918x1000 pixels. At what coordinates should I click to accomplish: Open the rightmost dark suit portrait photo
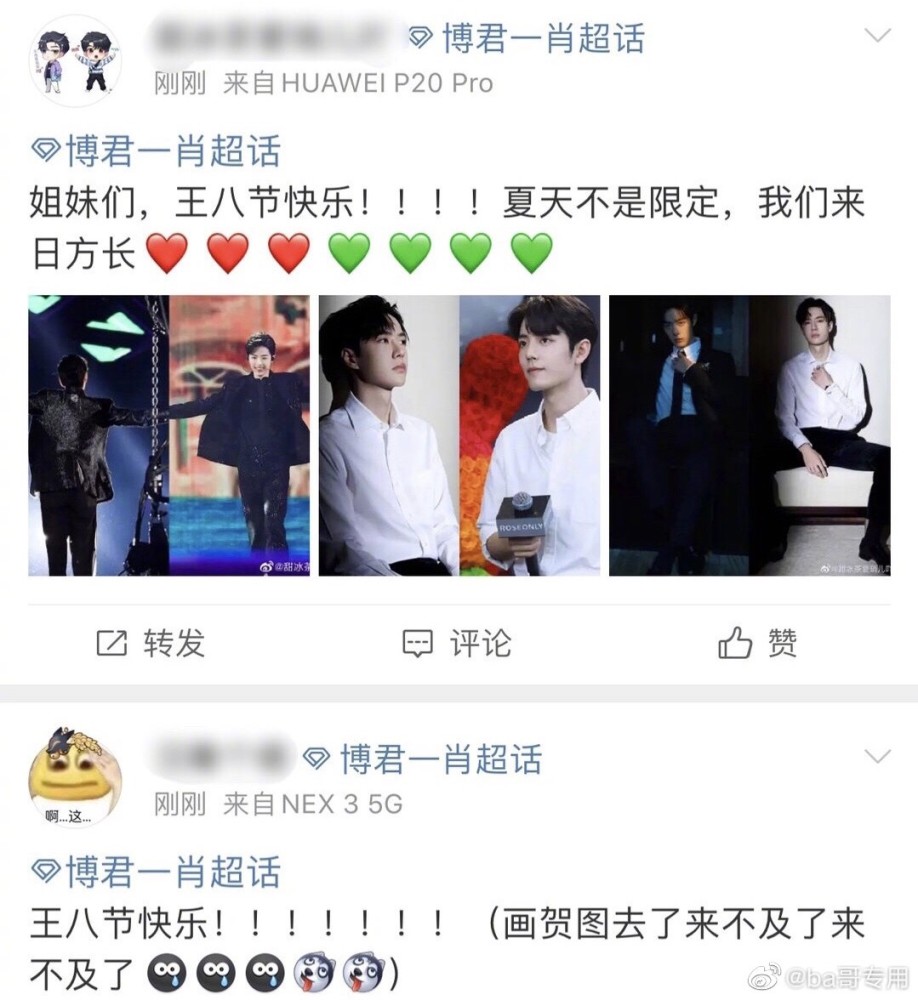(x=748, y=435)
